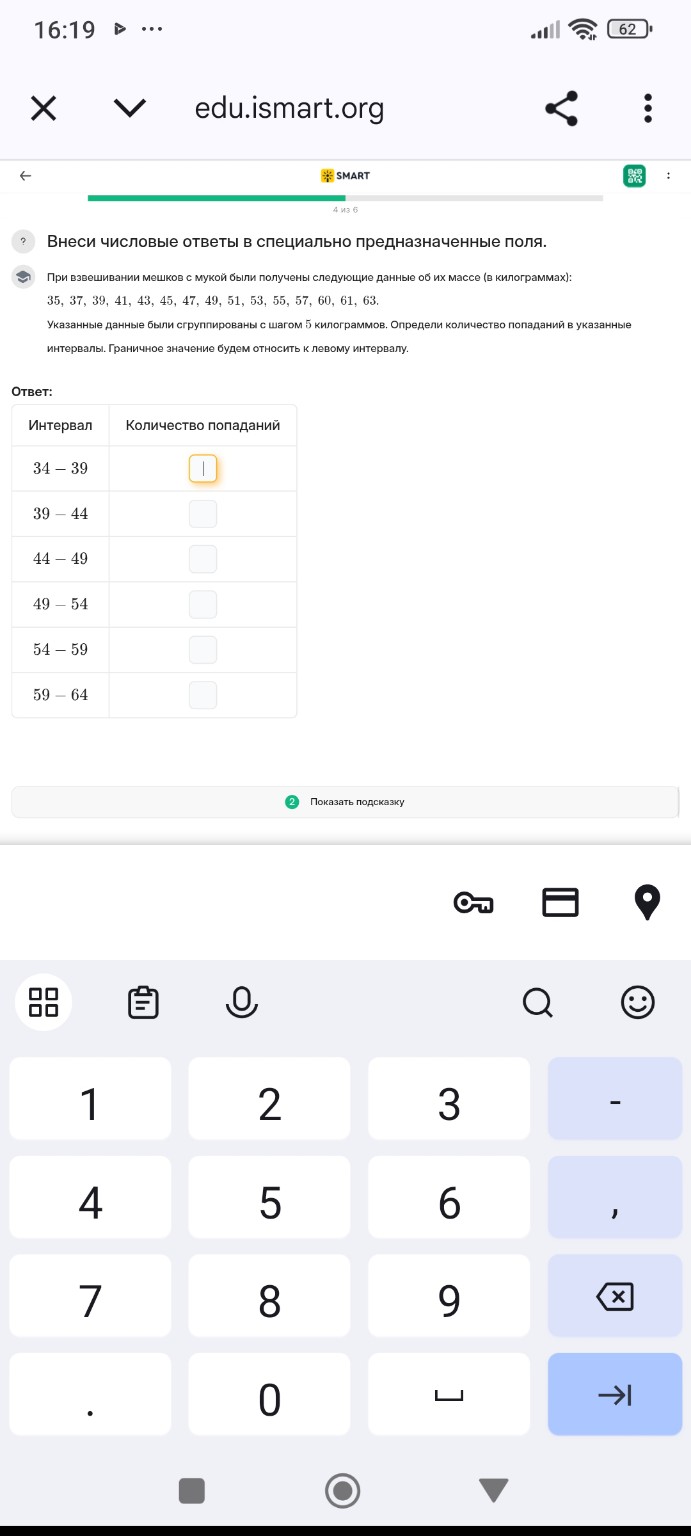This screenshot has width=691, height=1536.
Task: Close the browser custom tab
Action: click(x=43, y=108)
